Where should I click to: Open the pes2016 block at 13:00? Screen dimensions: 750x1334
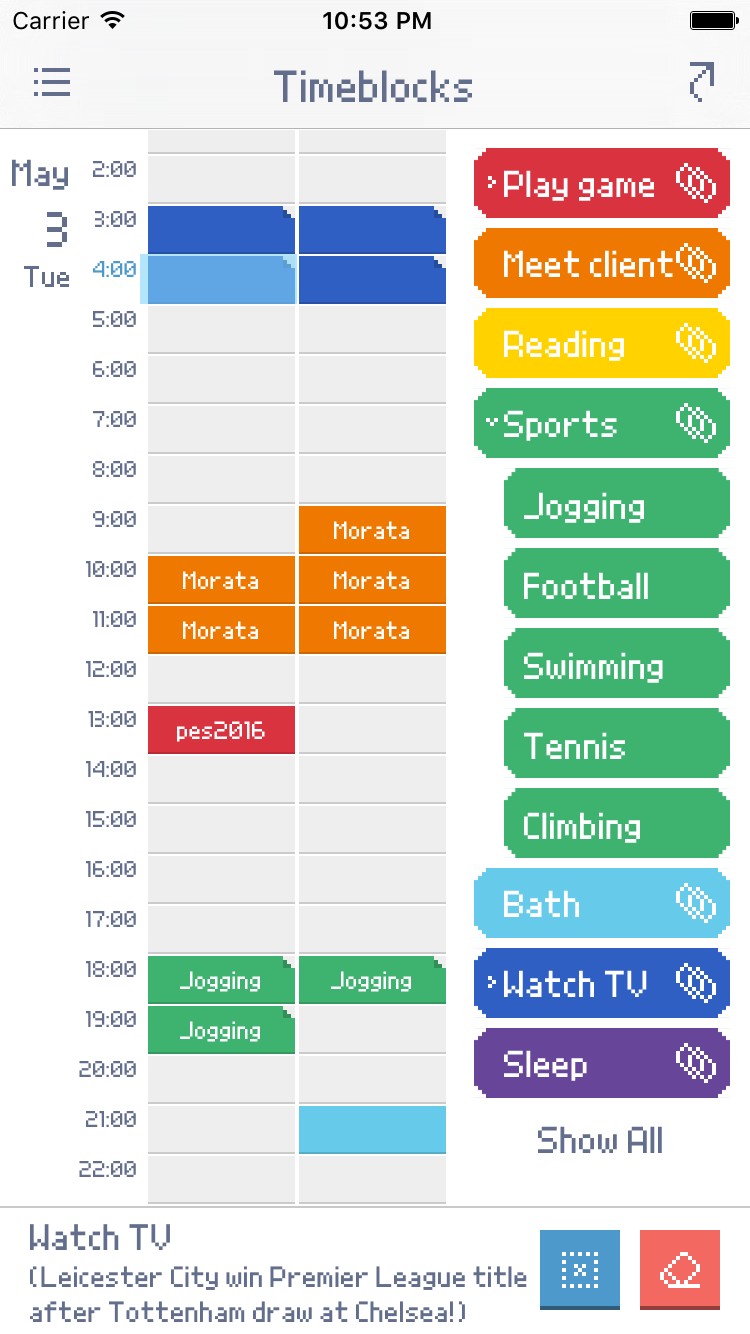[221, 730]
